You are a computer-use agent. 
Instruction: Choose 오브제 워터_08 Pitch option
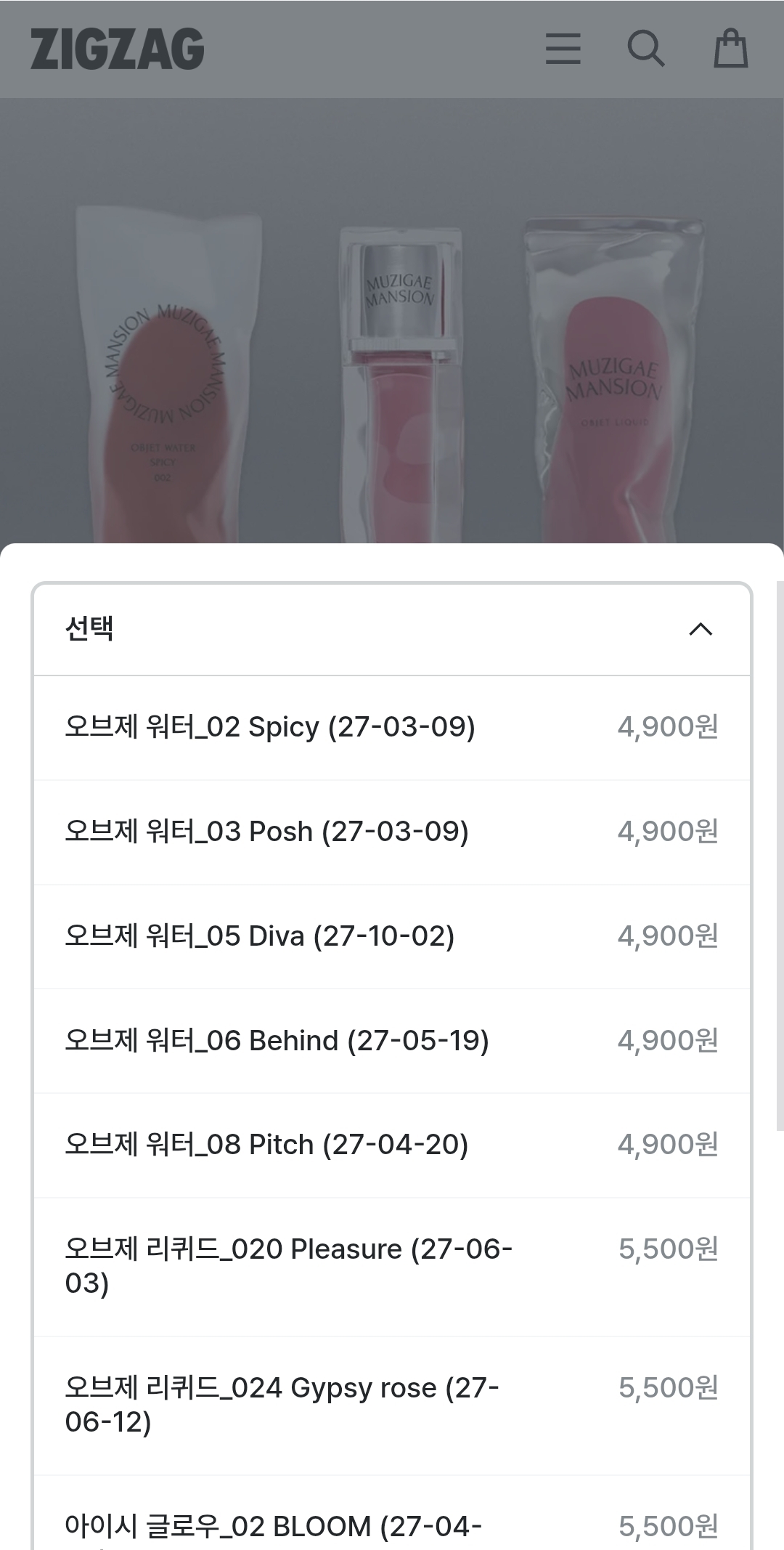click(x=392, y=1145)
